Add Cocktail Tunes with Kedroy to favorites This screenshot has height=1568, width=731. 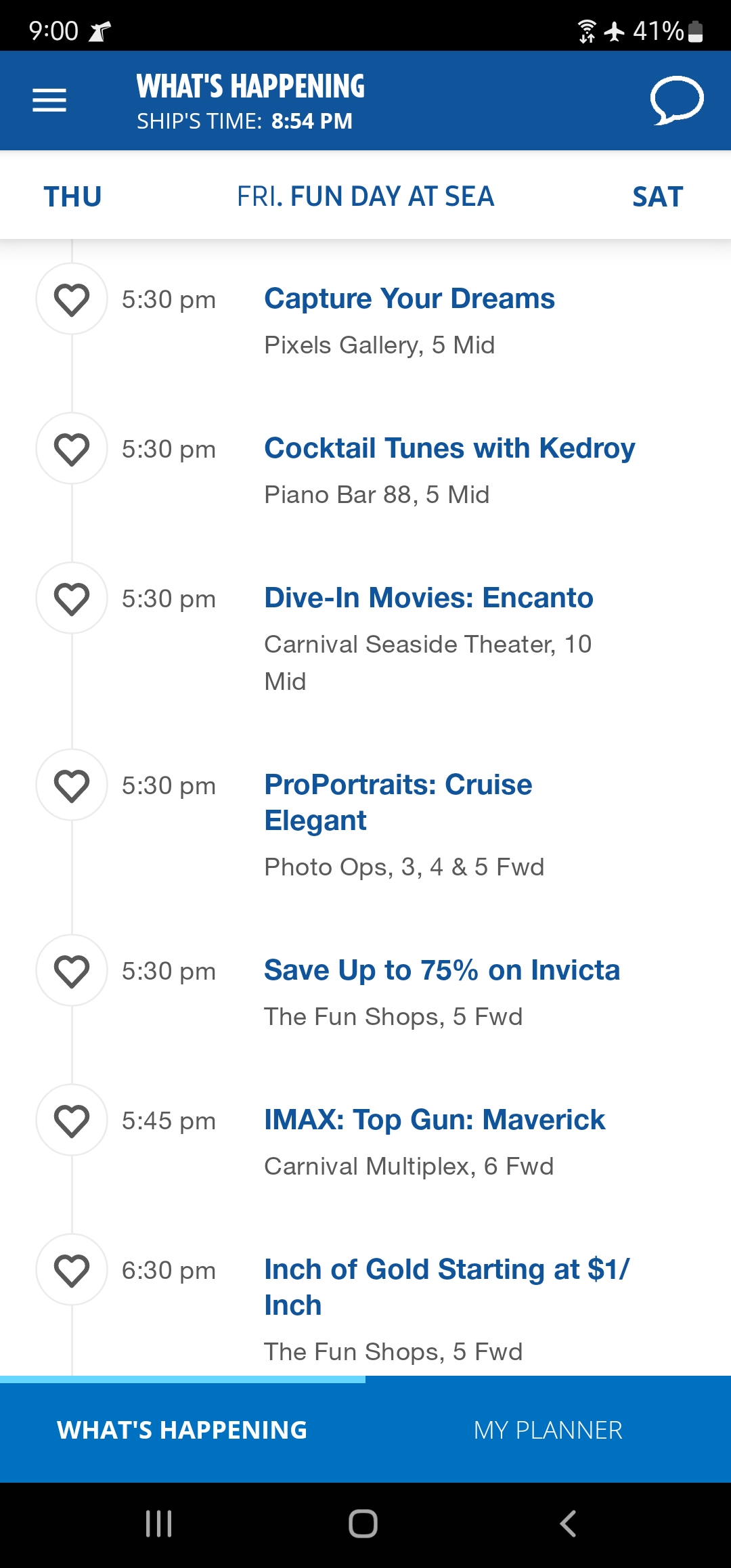coord(72,449)
